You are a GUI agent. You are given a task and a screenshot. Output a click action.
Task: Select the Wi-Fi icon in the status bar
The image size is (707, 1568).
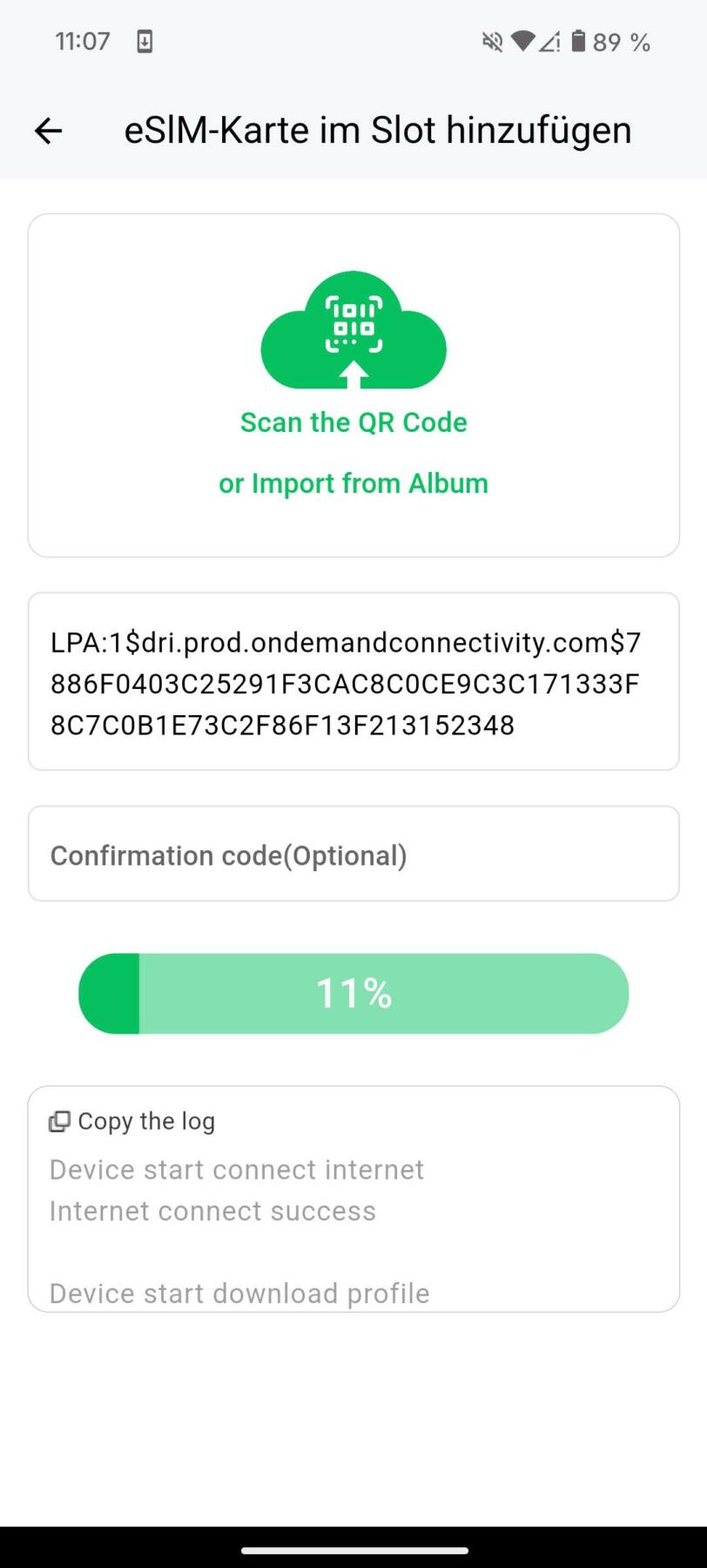524,41
